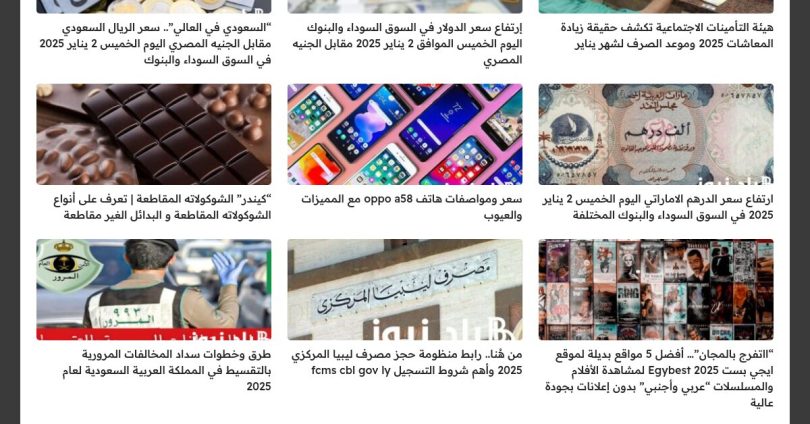Open the oppo a58 phone specs image
The image size is (810, 424).
point(404,134)
